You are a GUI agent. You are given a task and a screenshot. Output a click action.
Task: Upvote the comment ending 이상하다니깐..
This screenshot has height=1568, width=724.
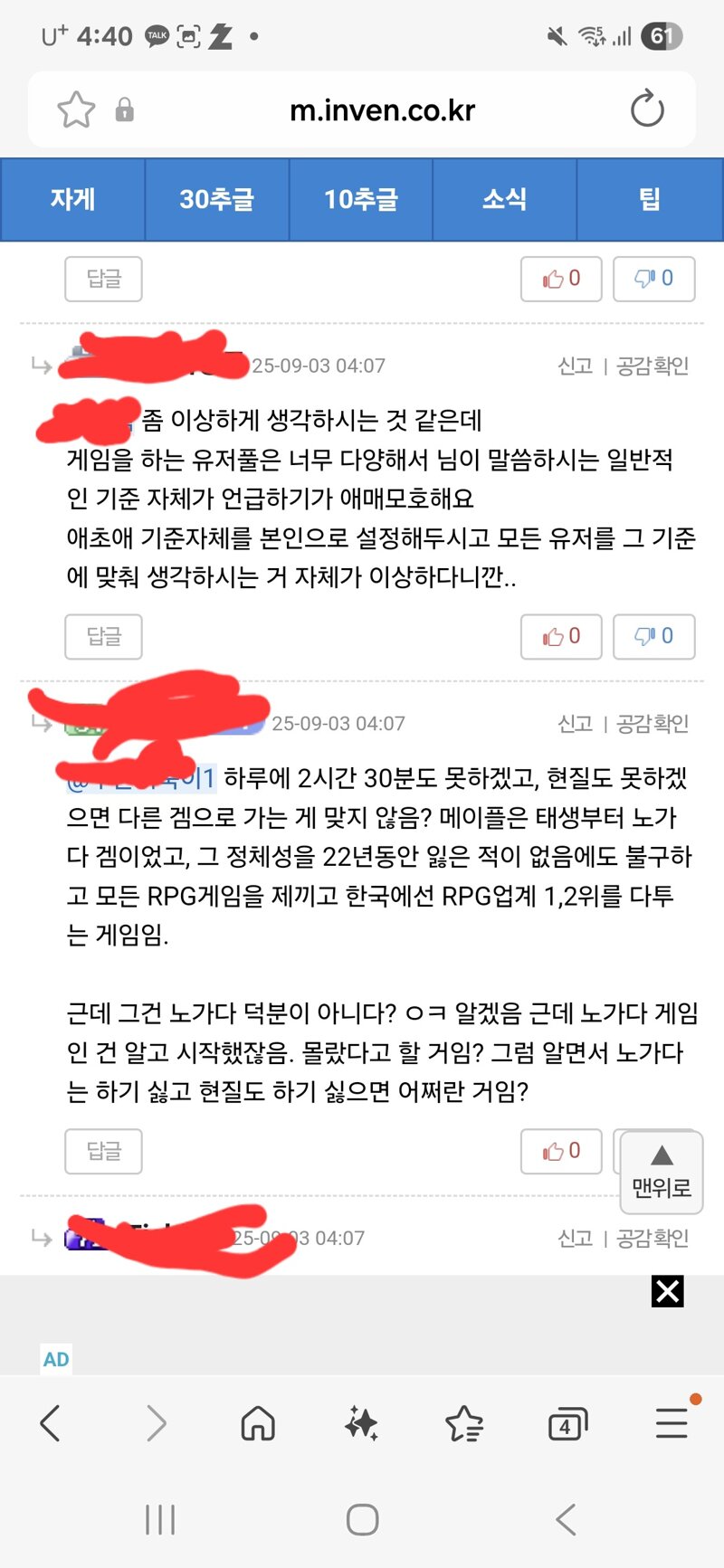pyautogui.click(x=561, y=637)
